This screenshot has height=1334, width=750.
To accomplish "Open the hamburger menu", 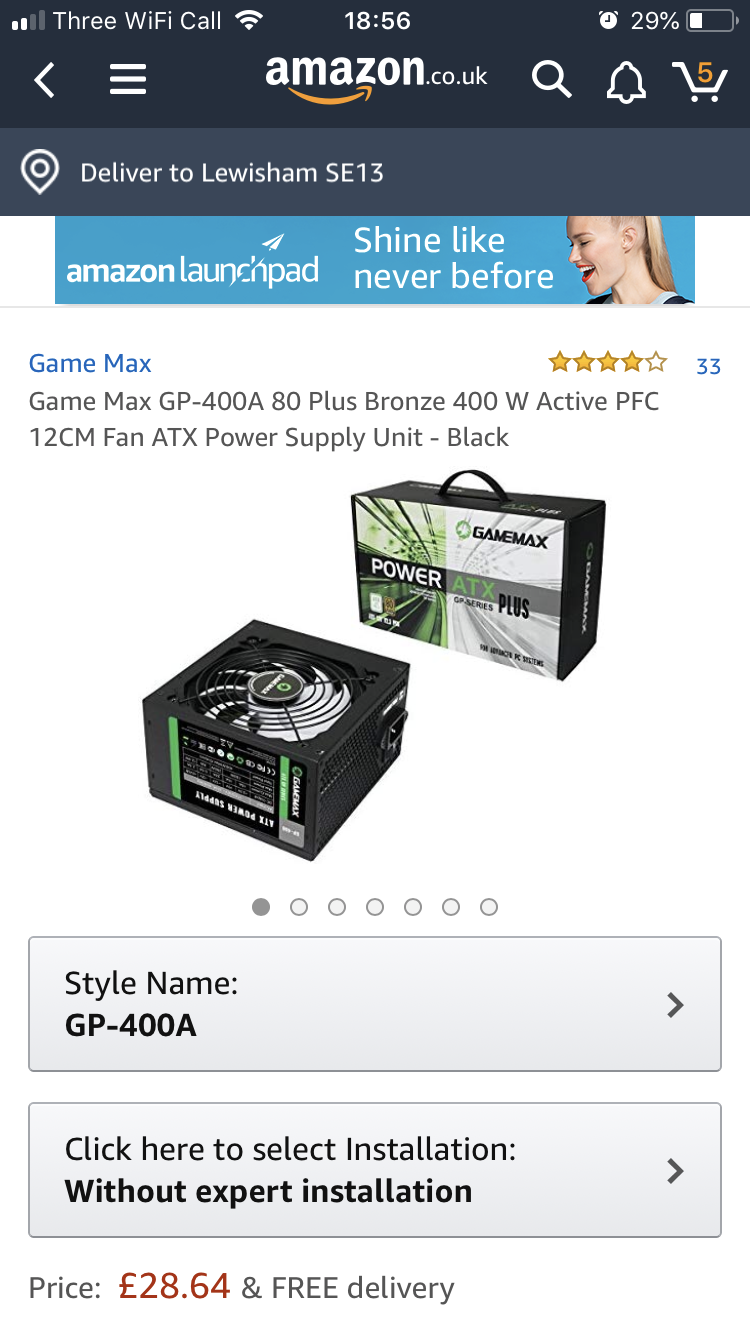I will (128, 79).
